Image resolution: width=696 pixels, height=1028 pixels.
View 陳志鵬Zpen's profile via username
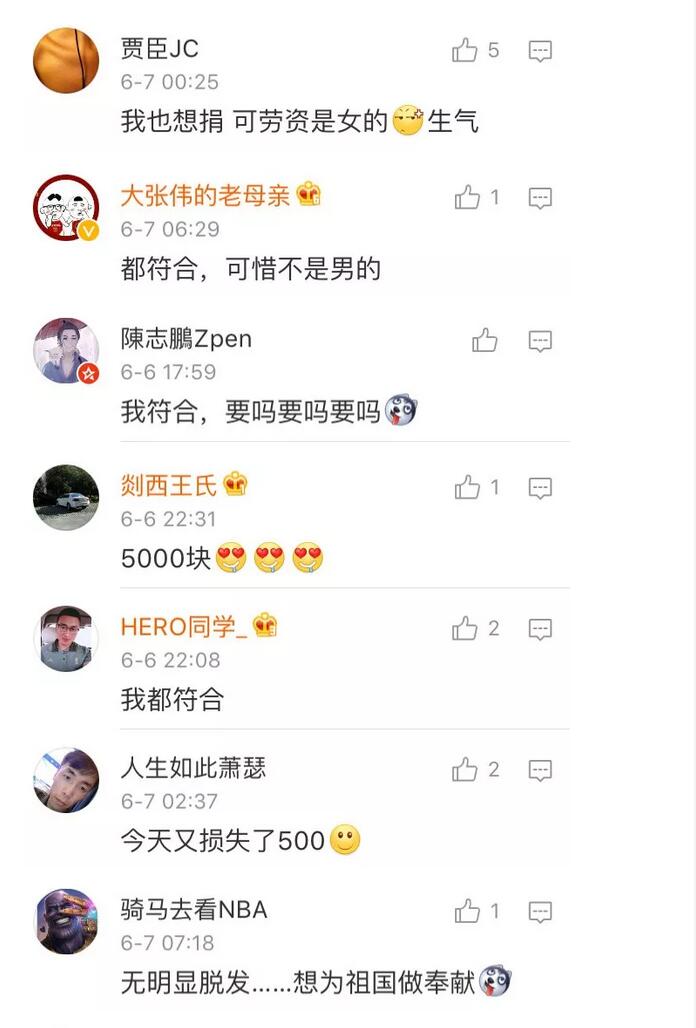[x=186, y=339]
